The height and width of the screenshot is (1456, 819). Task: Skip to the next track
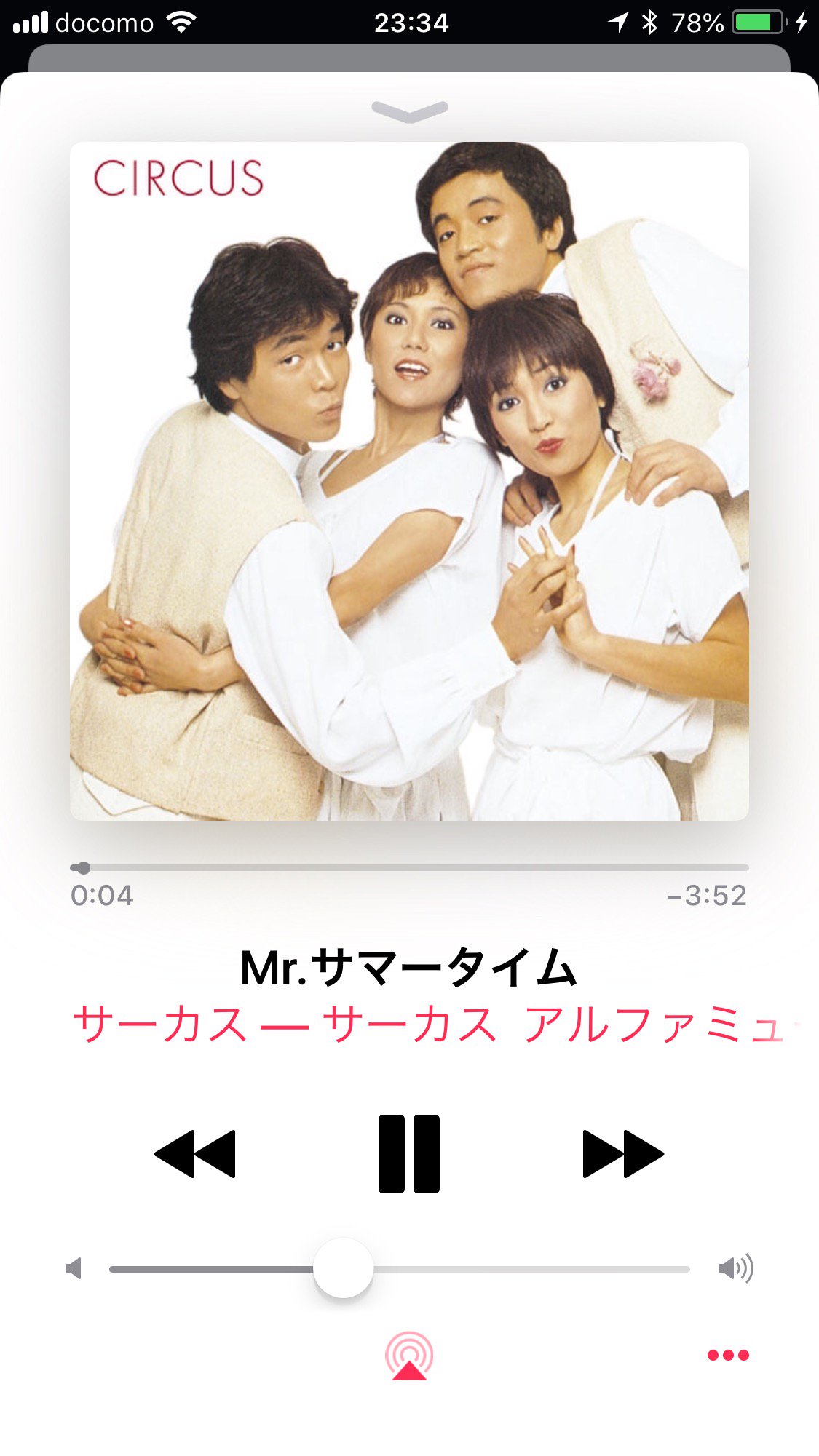[x=623, y=1153]
